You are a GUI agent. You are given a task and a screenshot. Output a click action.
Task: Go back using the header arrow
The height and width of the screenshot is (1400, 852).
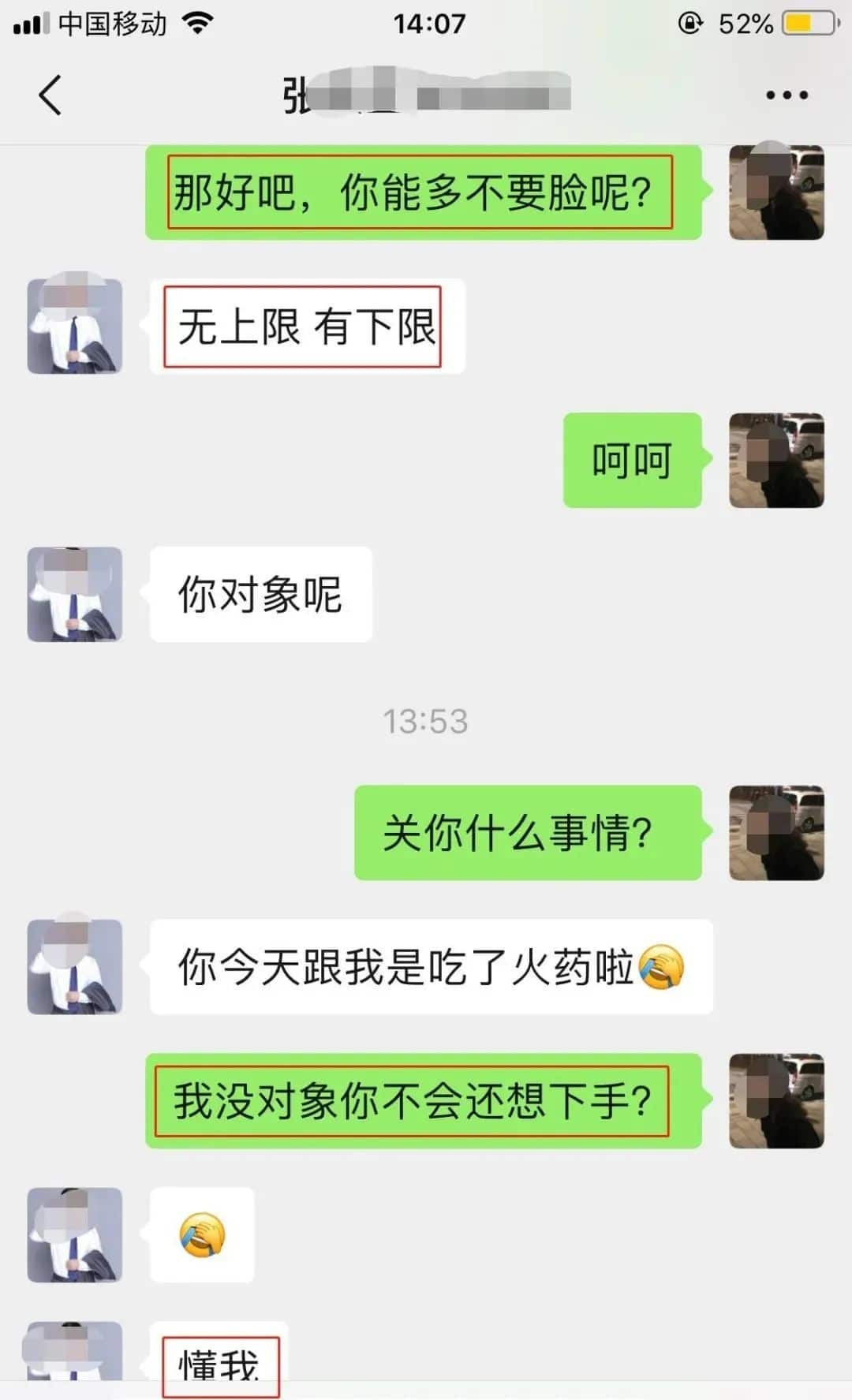[x=50, y=95]
